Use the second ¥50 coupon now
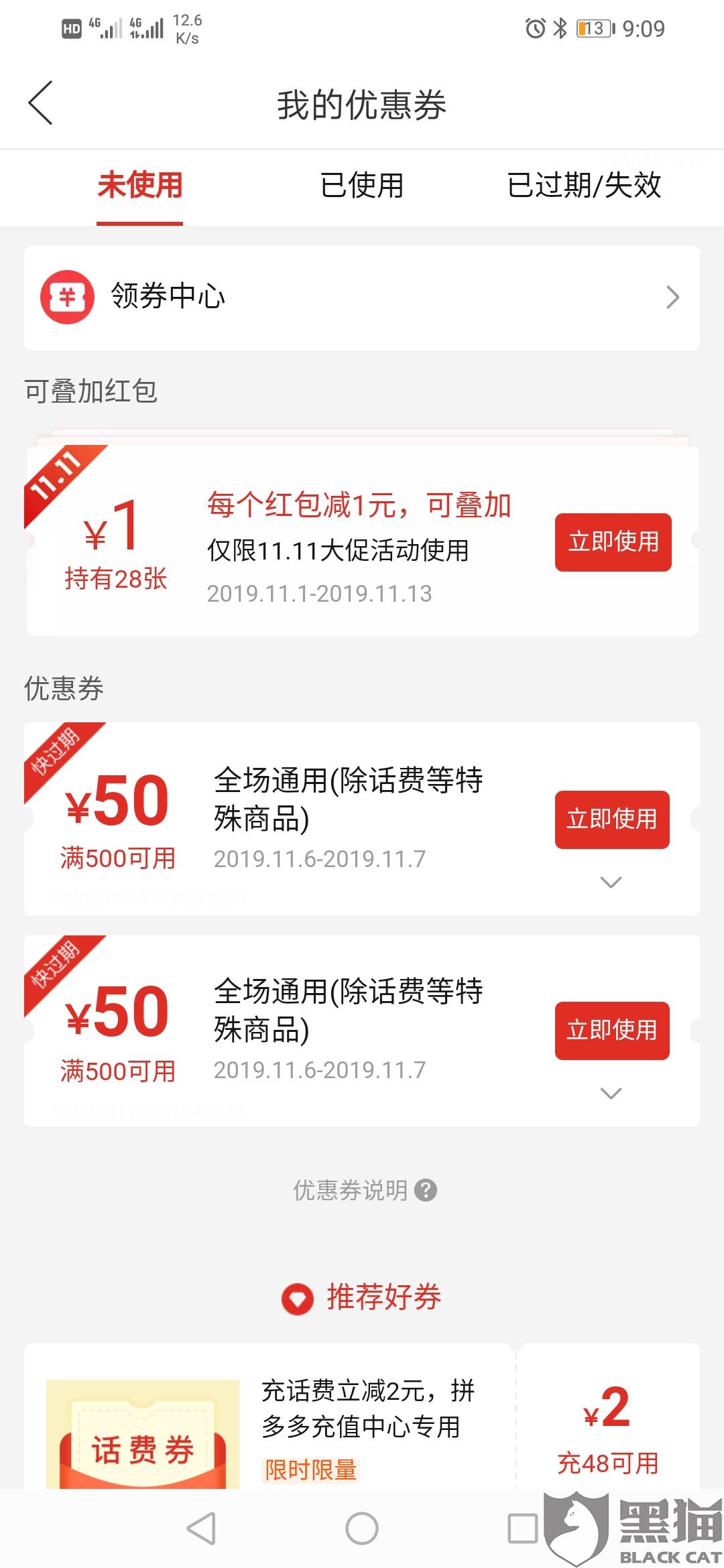Screen dimensions: 724x1568 click(611, 1031)
